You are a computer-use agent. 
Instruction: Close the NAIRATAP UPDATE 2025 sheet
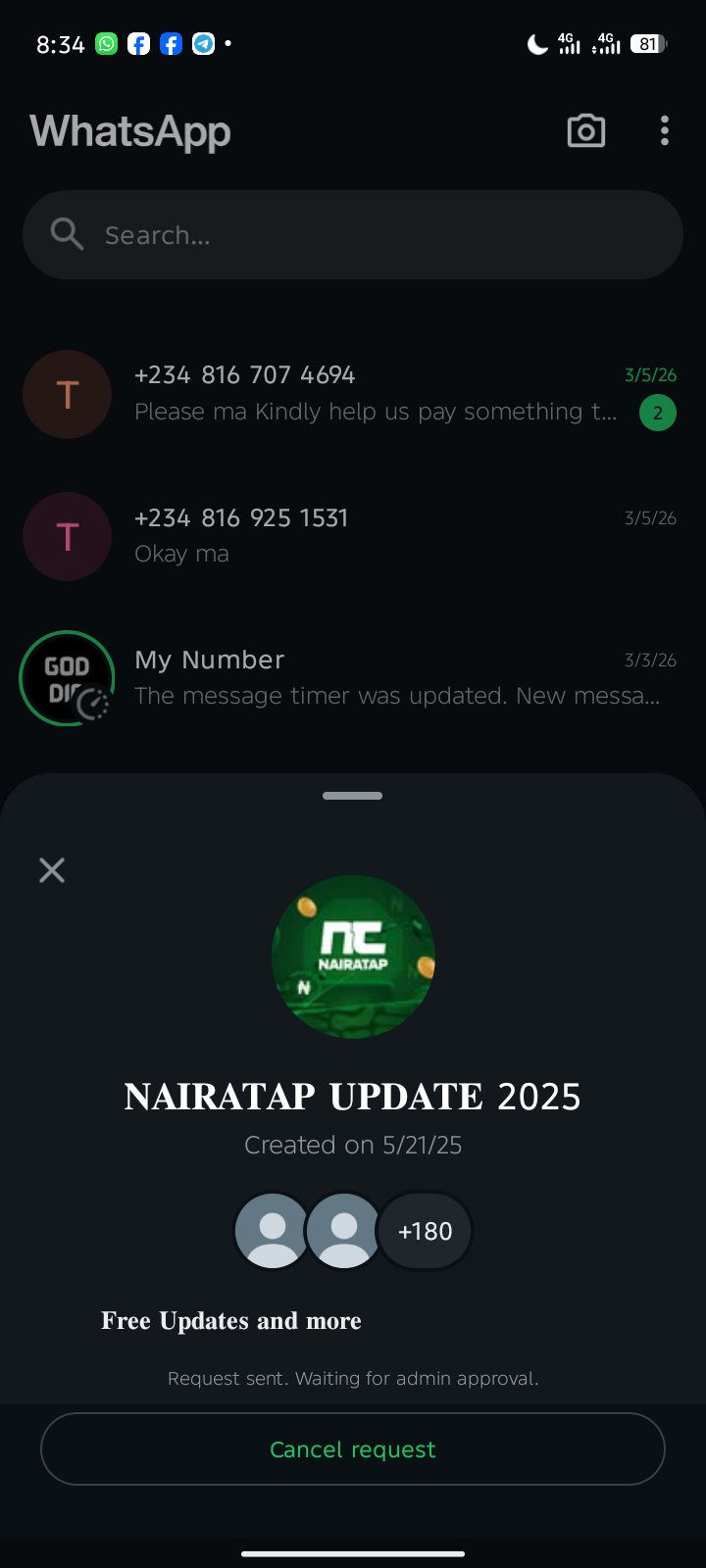pos(52,870)
